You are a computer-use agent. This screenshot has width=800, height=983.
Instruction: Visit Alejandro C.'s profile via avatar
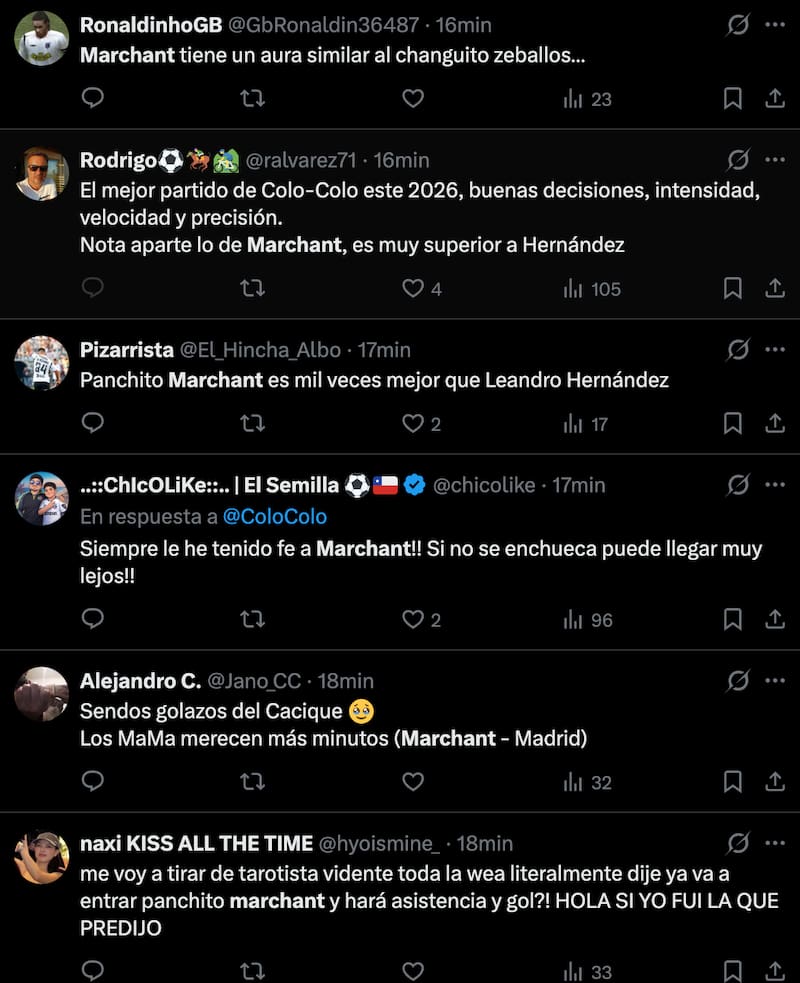42,692
